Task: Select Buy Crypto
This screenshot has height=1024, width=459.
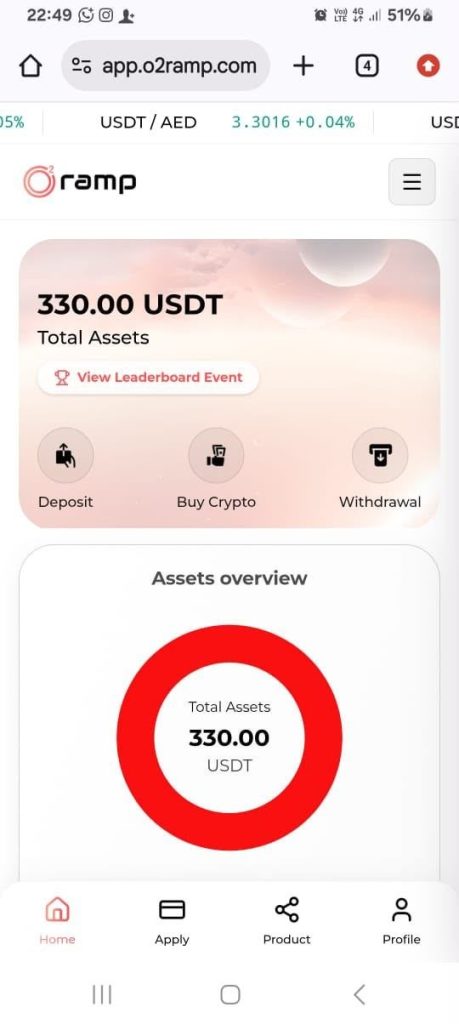Action: pos(216,469)
